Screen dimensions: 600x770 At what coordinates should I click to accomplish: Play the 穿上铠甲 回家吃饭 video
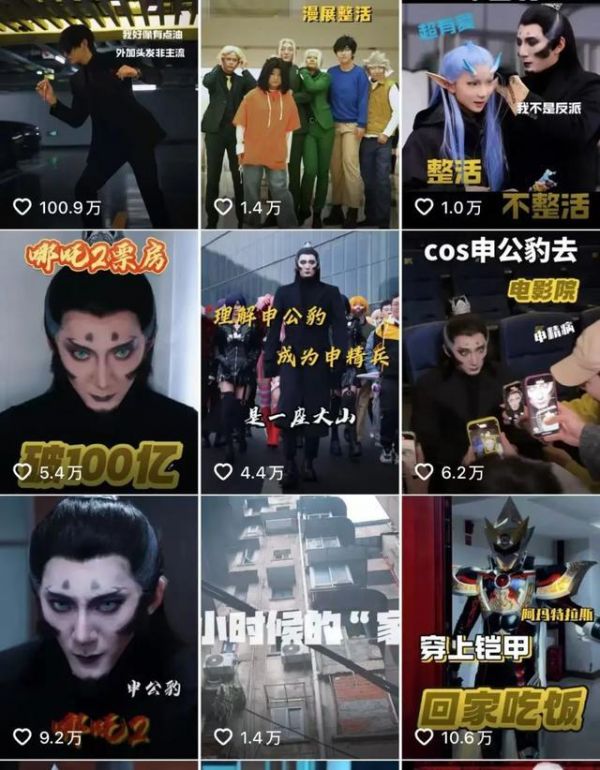coord(501,625)
